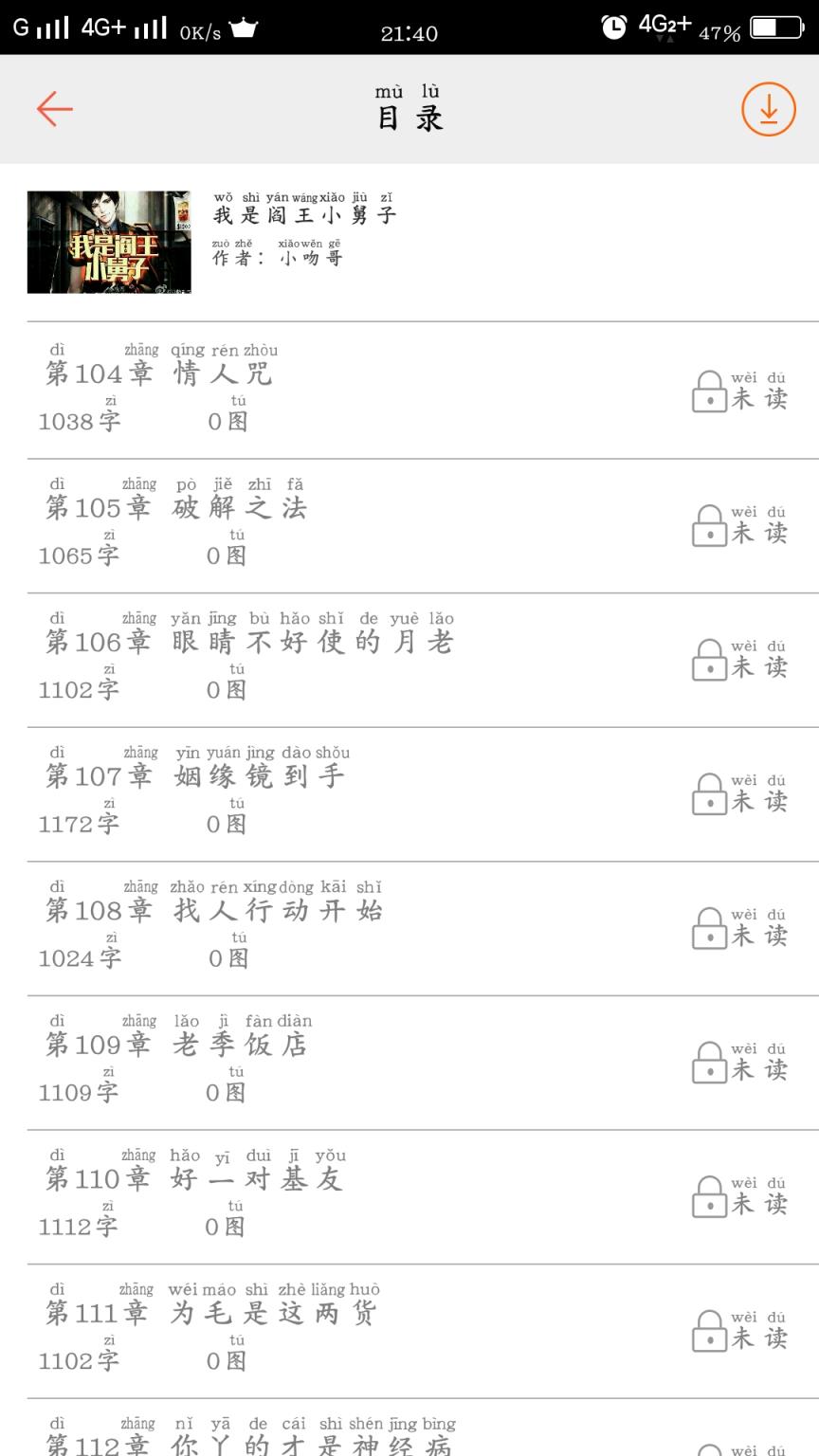The height and width of the screenshot is (1456, 819).
Task: Tap the alarm clock status bar icon
Action: click(612, 27)
